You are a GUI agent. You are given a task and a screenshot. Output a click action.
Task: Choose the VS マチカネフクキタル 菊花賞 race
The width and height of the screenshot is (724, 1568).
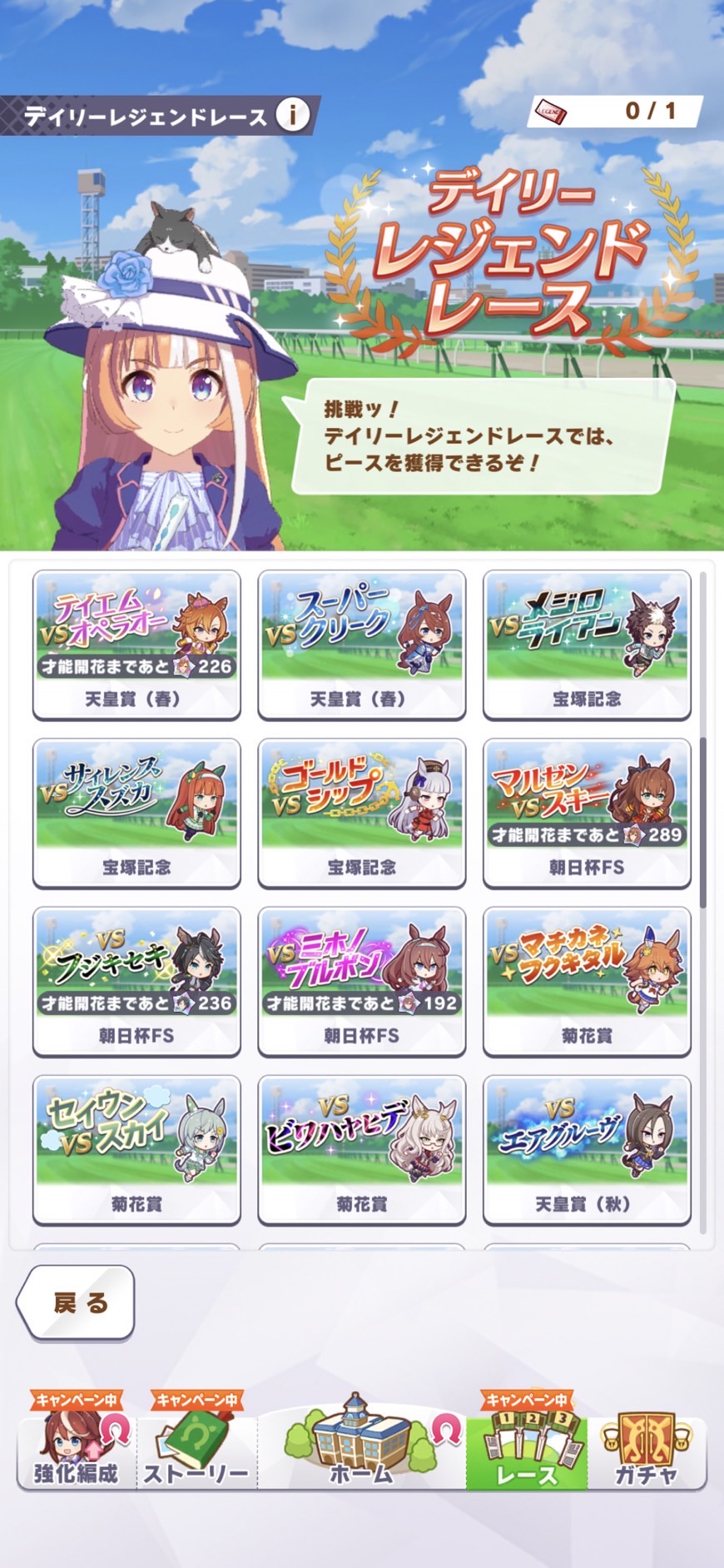pos(587,980)
